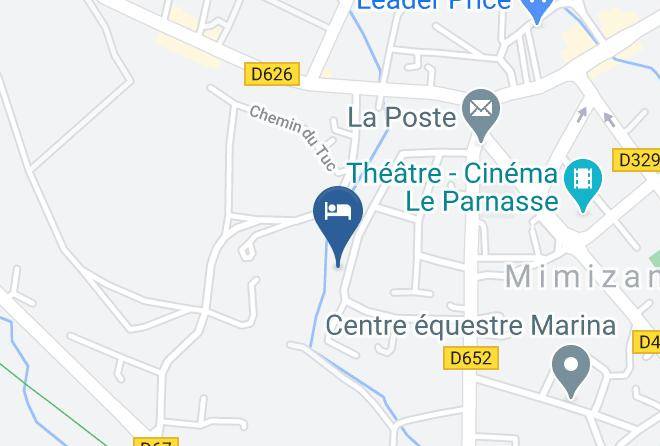The width and height of the screenshot is (660, 446).
Task: Tap the Leader Price shopping pin
Action: point(538,8)
